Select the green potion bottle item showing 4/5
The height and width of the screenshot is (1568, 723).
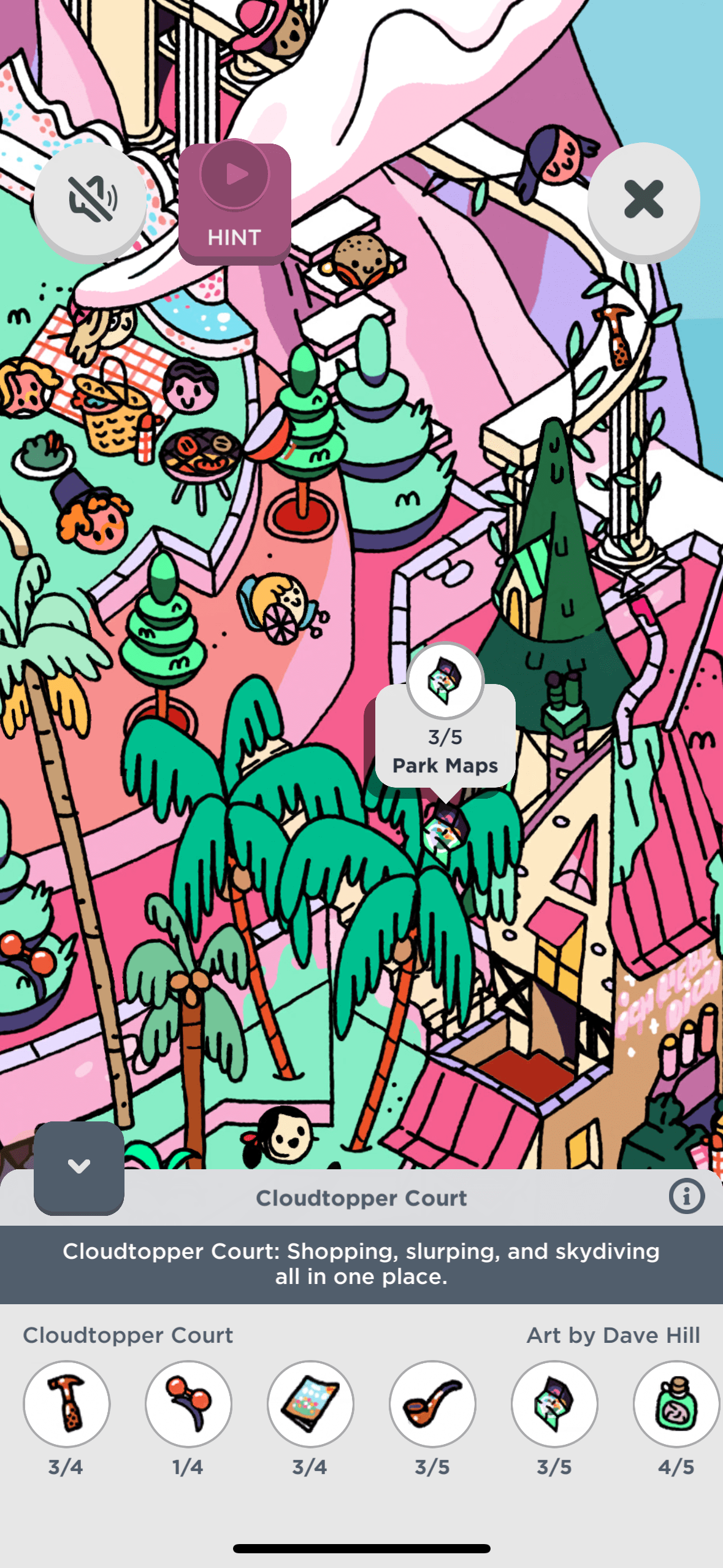676,1404
